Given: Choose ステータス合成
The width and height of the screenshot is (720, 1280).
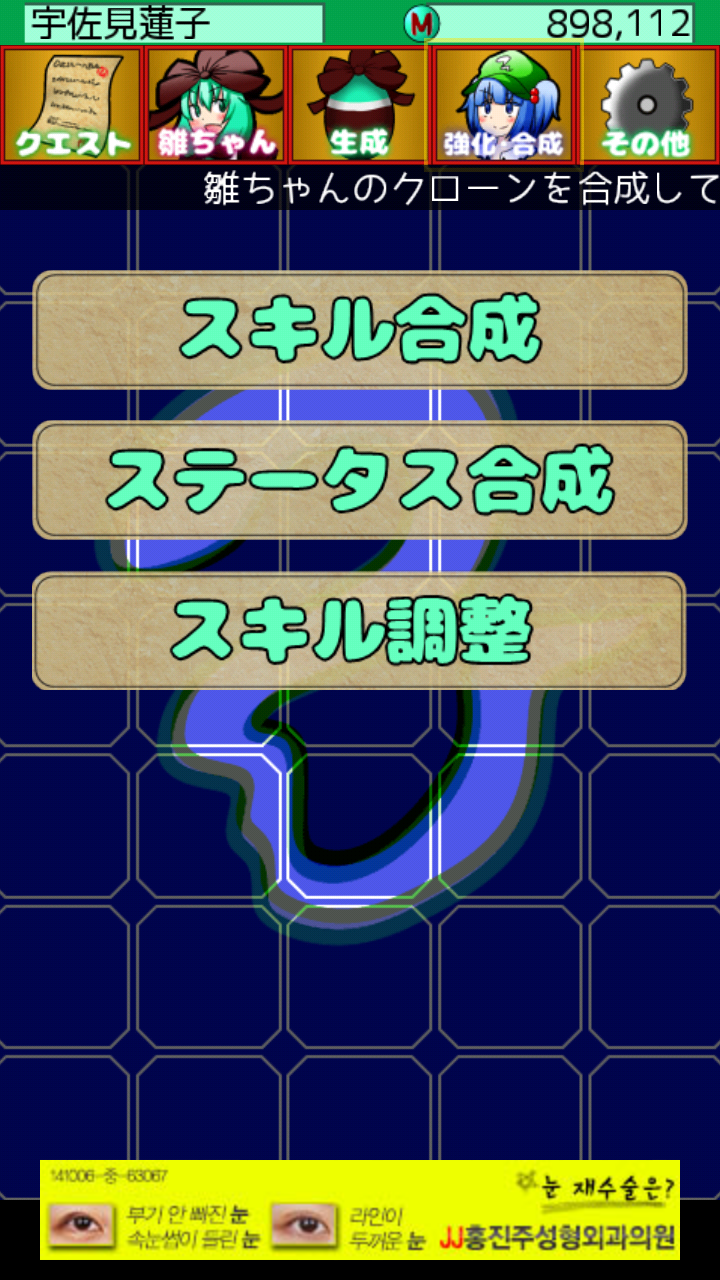Looking at the screenshot, I should [x=360, y=480].
